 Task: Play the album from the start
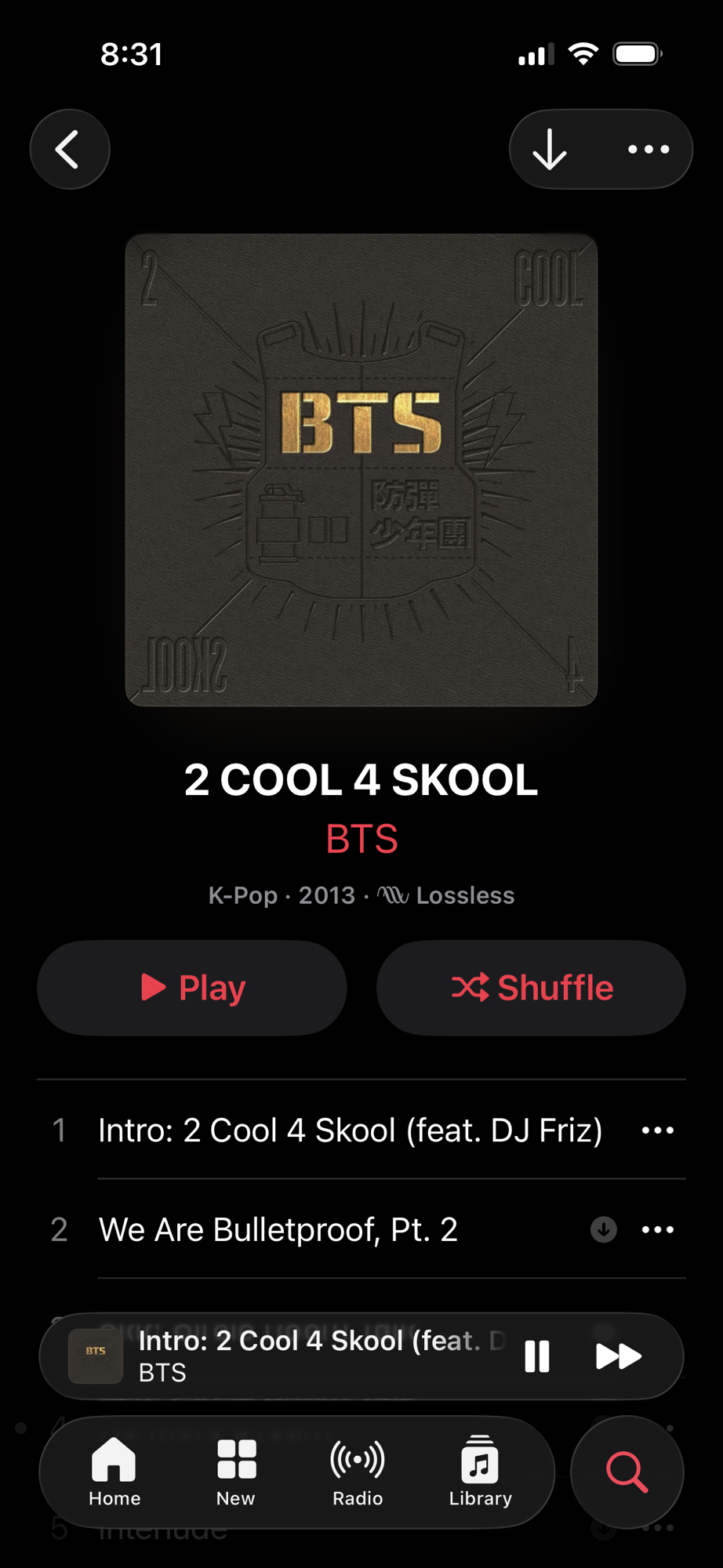(x=192, y=988)
